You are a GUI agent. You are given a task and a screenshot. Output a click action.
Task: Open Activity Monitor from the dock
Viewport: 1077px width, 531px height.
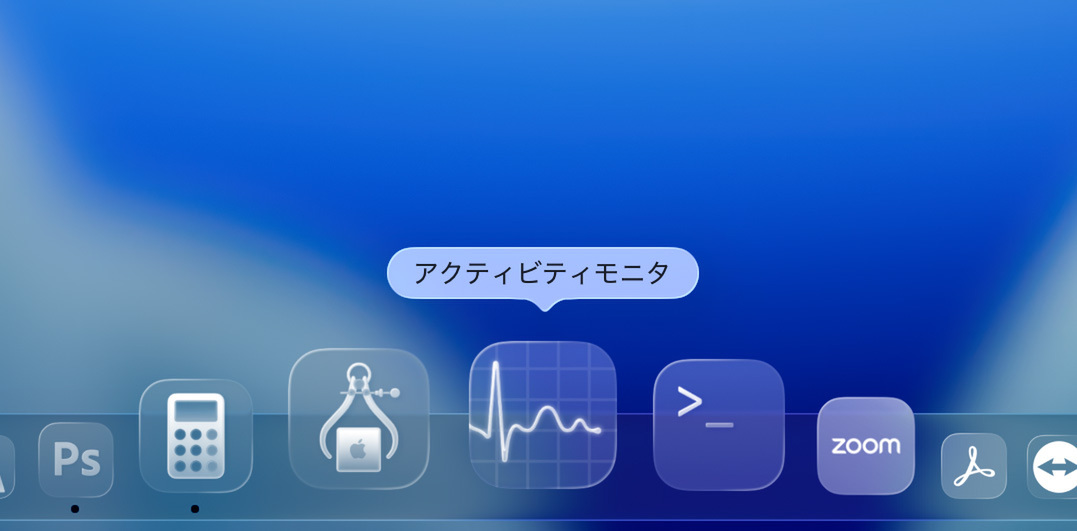[542, 414]
